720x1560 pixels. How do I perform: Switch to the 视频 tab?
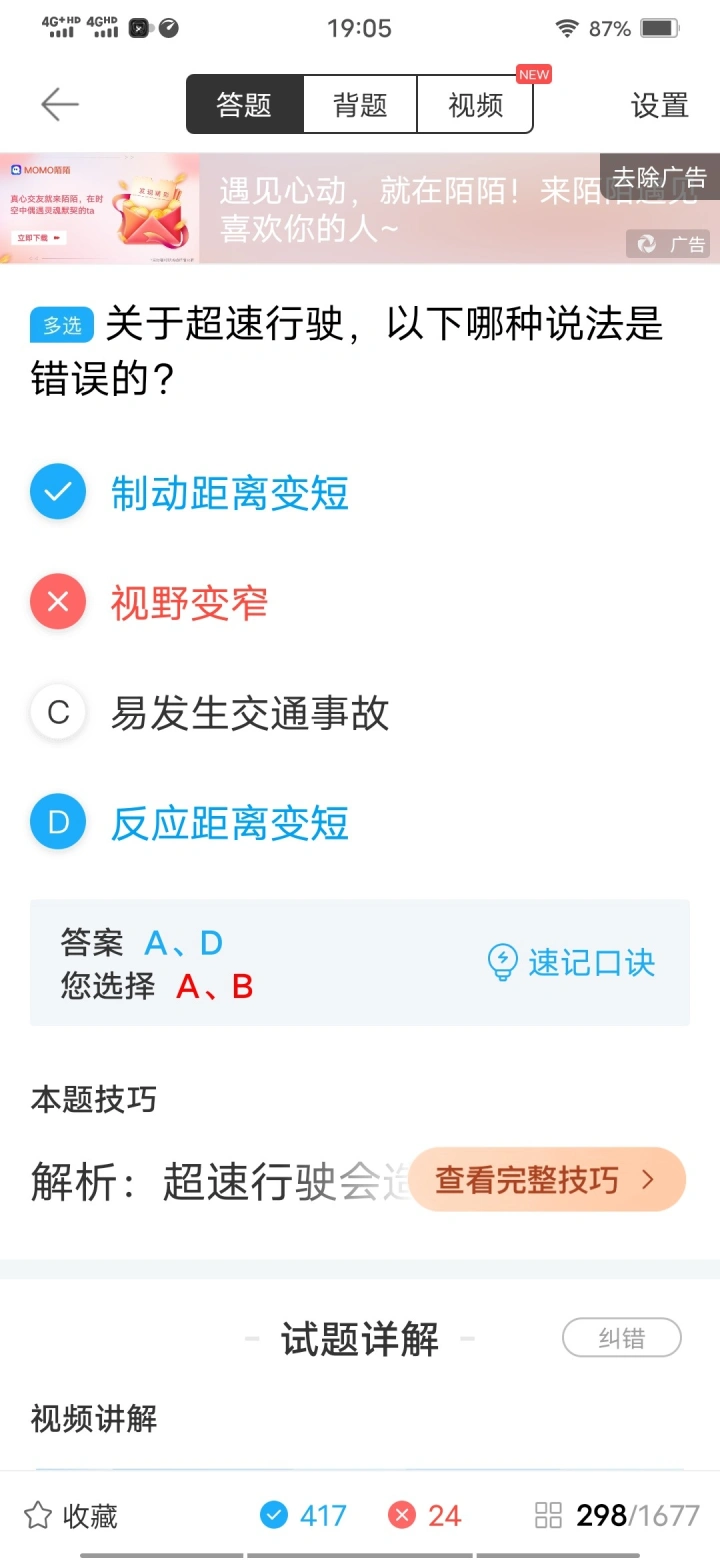(475, 104)
